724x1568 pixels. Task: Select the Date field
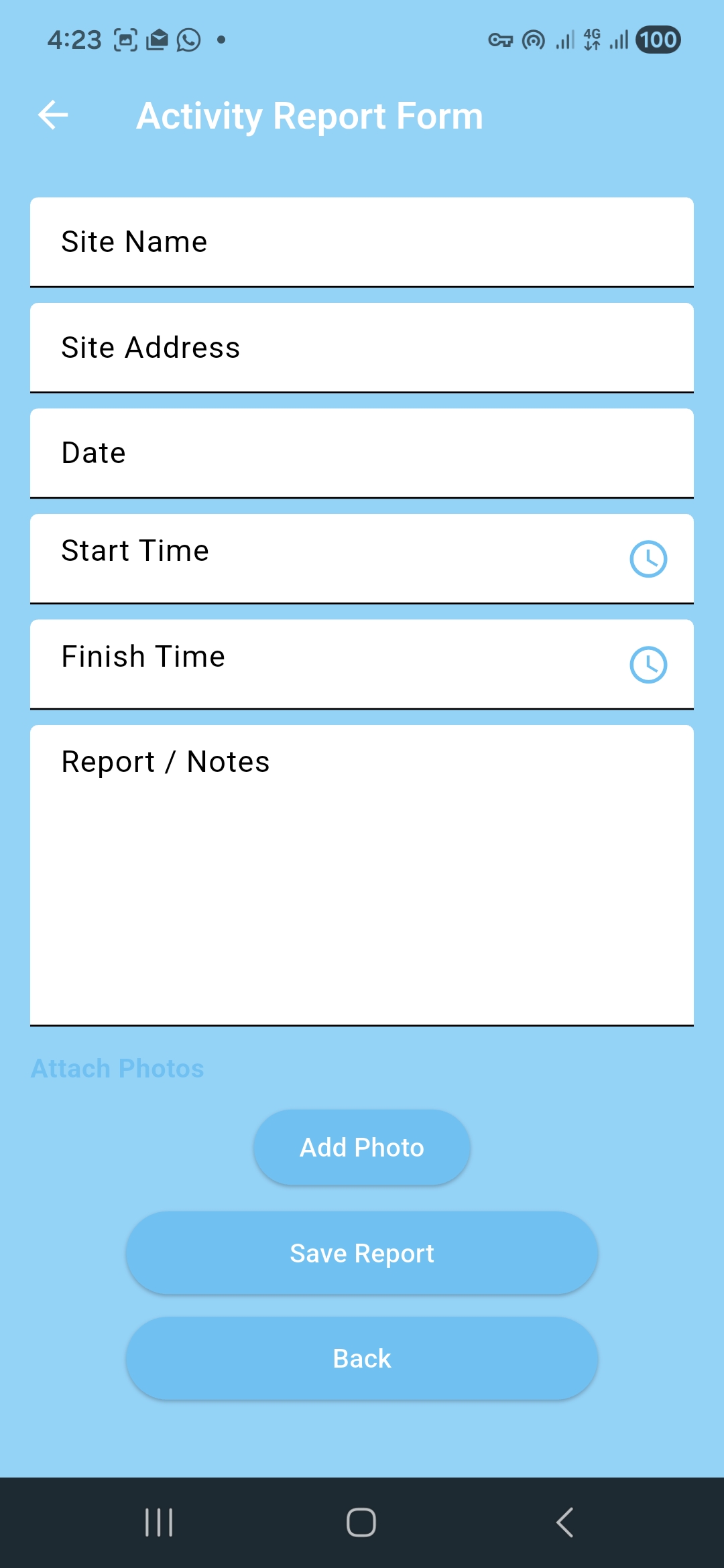(361, 452)
